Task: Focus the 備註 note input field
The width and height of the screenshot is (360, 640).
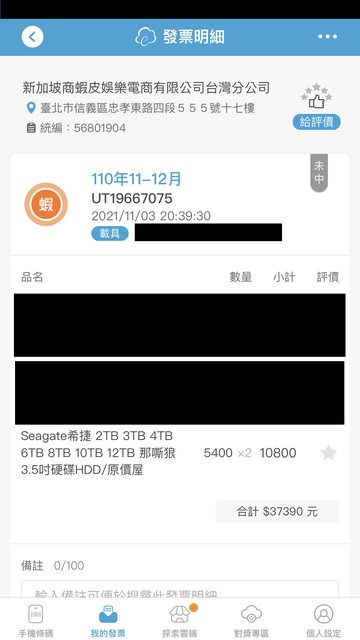Action: (x=180, y=589)
